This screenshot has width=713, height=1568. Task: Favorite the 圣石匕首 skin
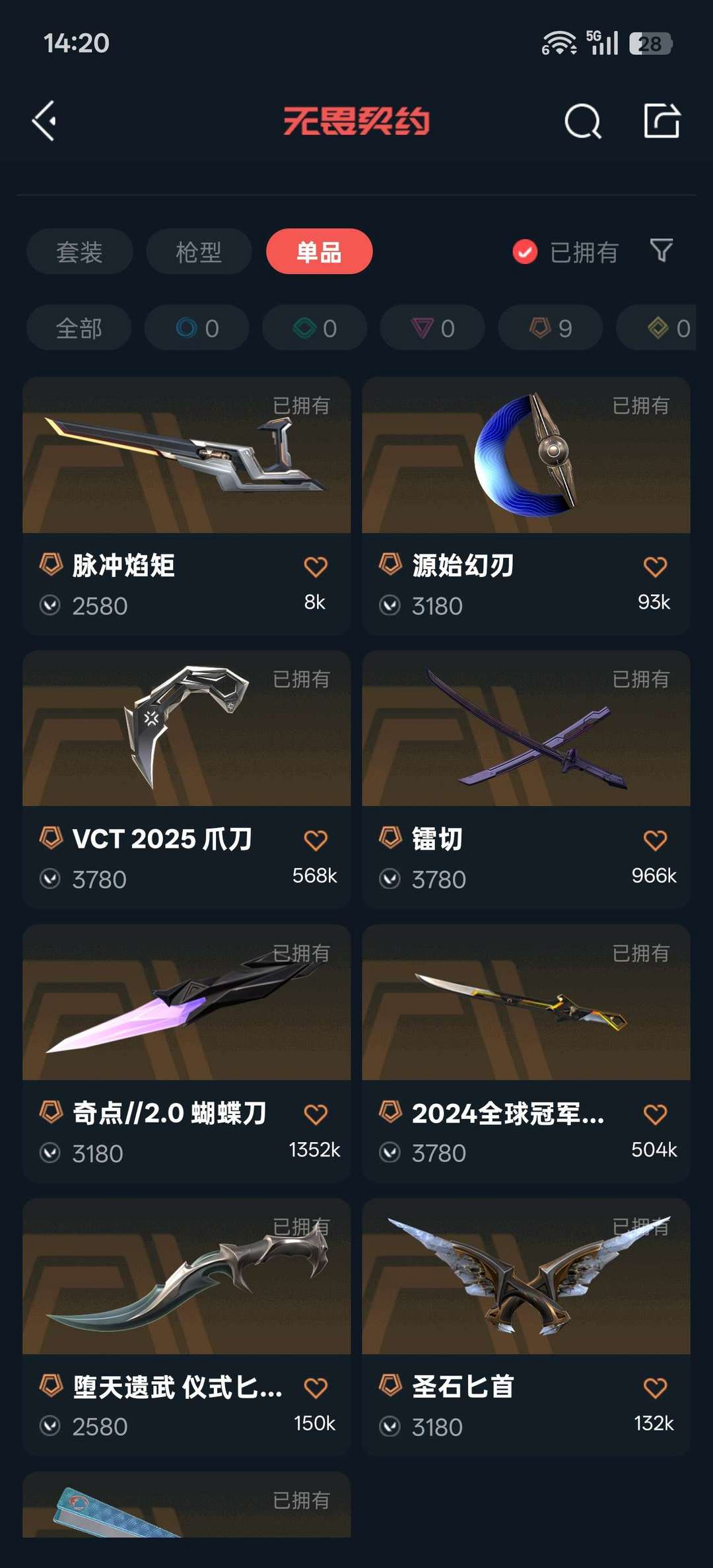655,1388
